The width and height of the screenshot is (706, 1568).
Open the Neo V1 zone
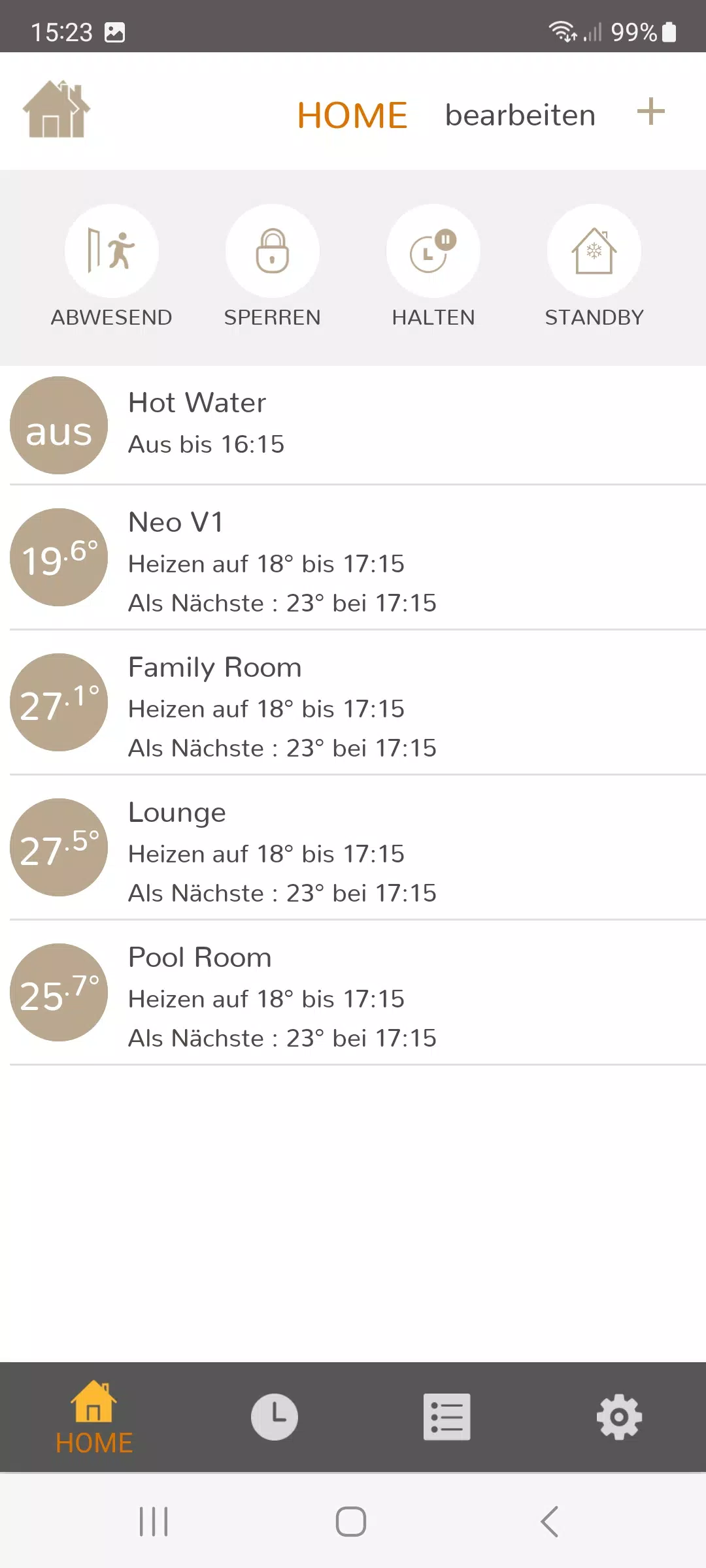point(353,557)
